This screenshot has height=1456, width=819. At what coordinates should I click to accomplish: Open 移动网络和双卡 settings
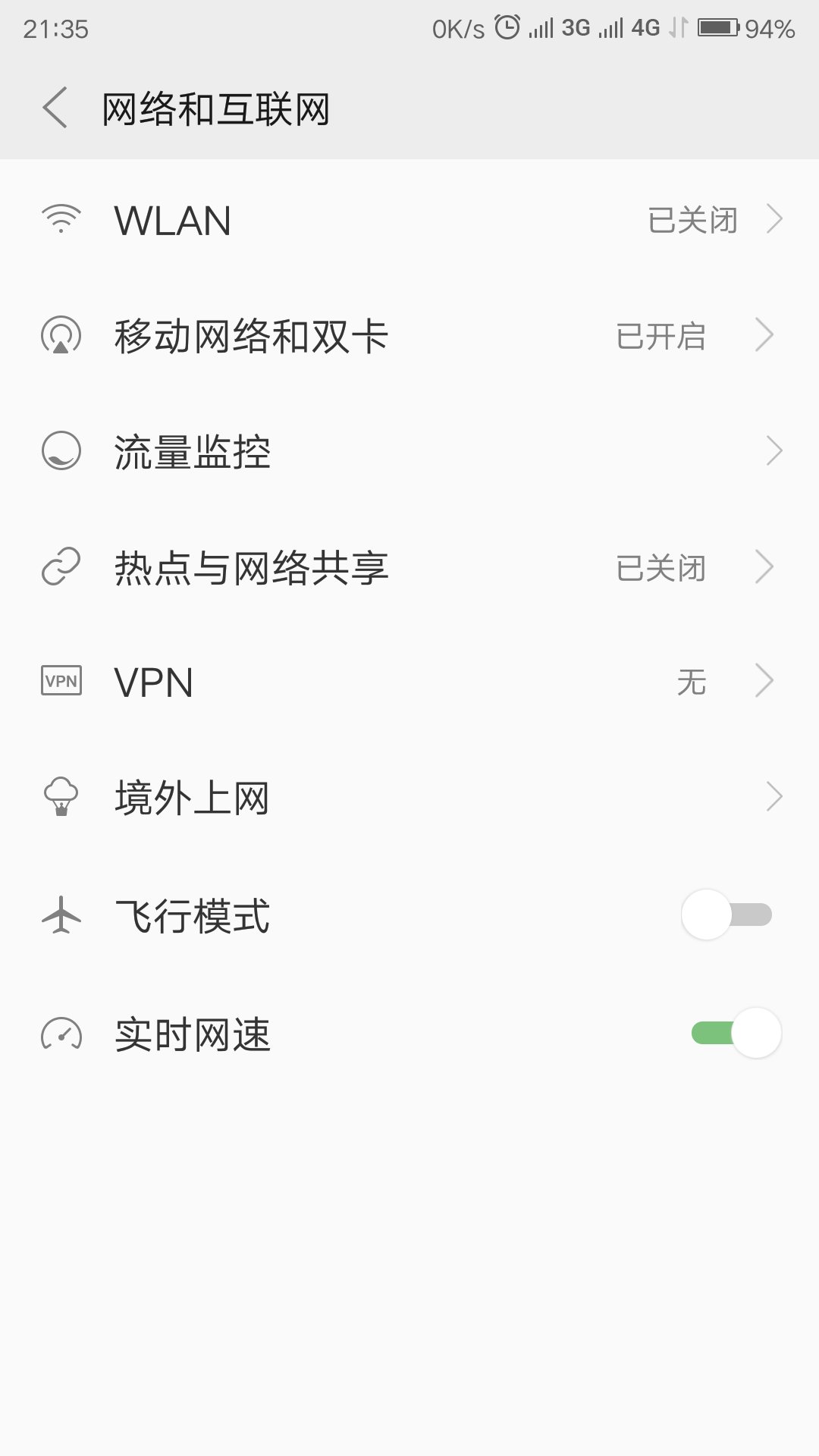pos(409,336)
